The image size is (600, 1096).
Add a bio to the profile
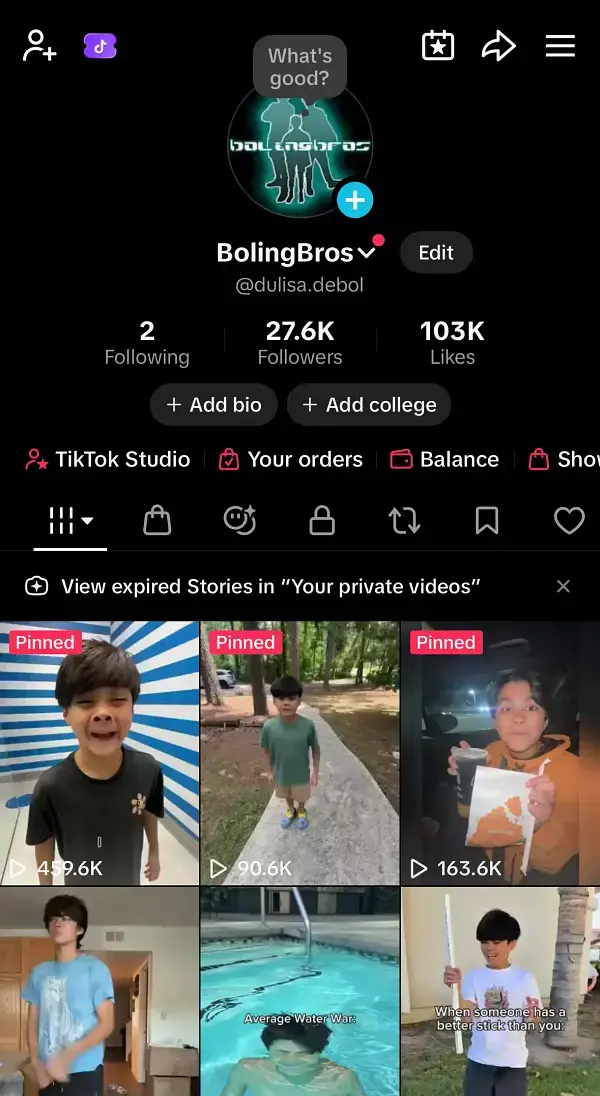tap(214, 405)
